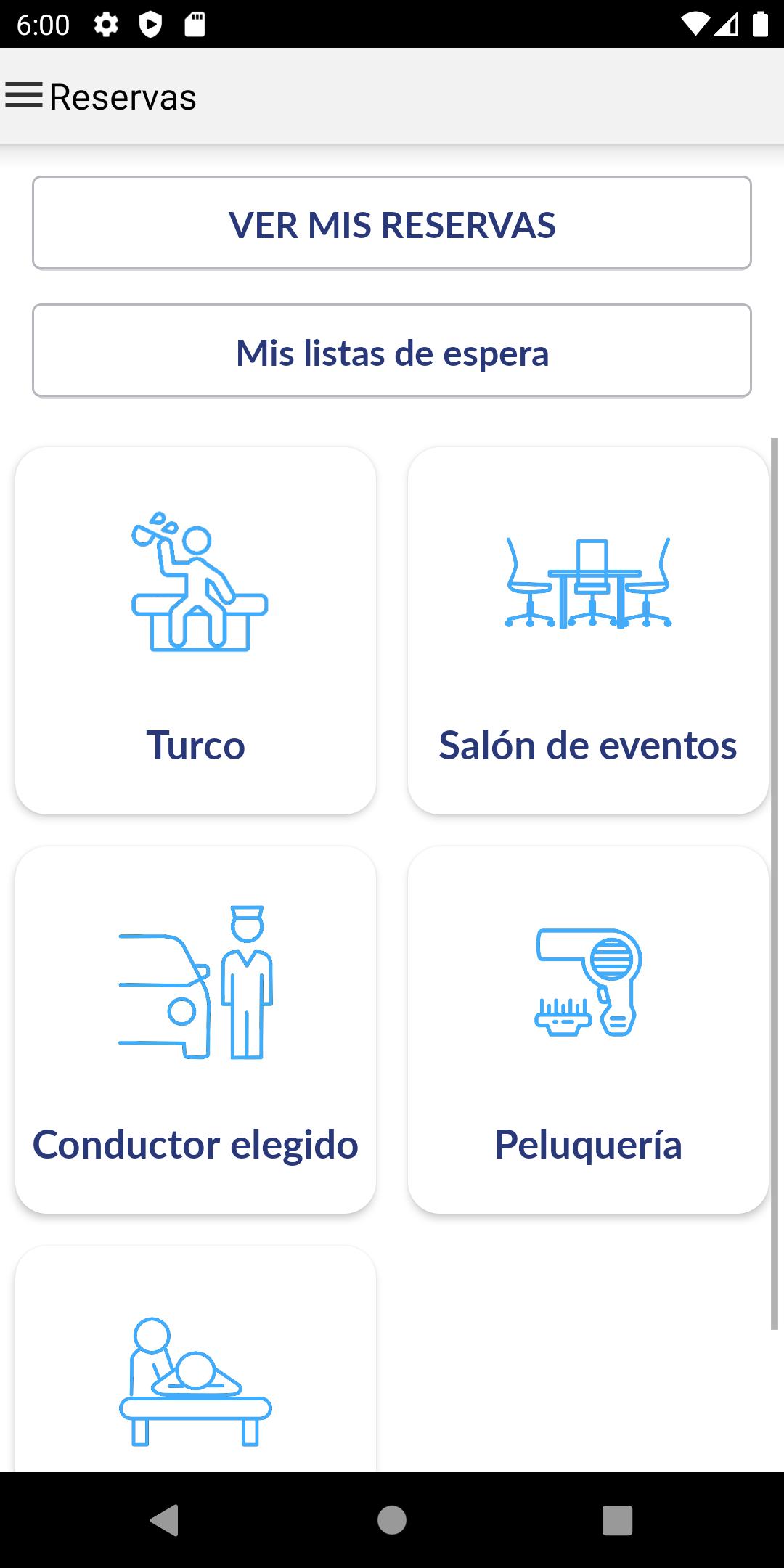Select the Turco reservation card
Image resolution: width=784 pixels, height=1568 pixels.
pos(196,631)
